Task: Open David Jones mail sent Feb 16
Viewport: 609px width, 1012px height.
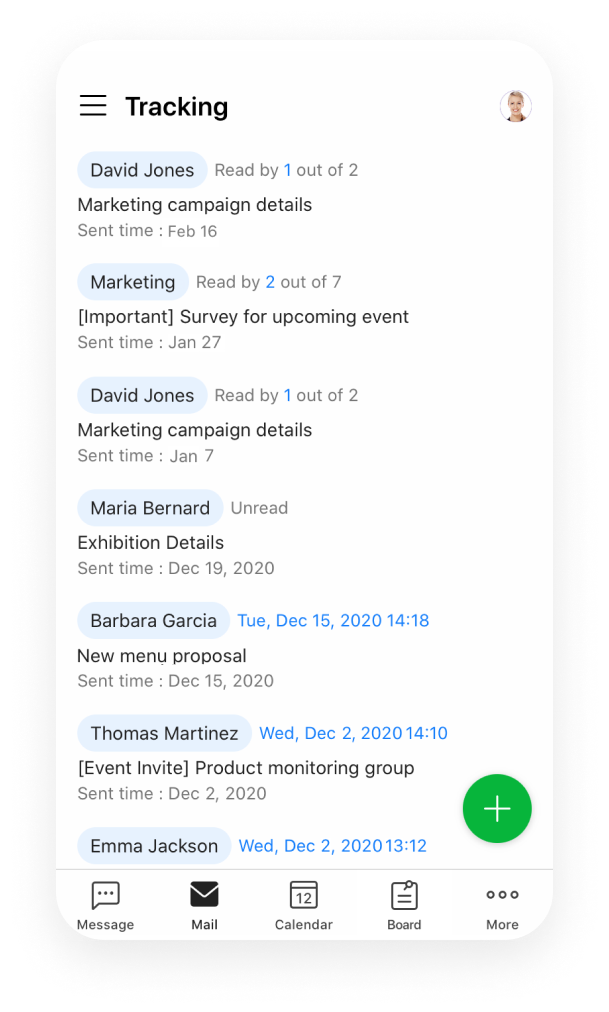Action: pyautogui.click(x=195, y=205)
